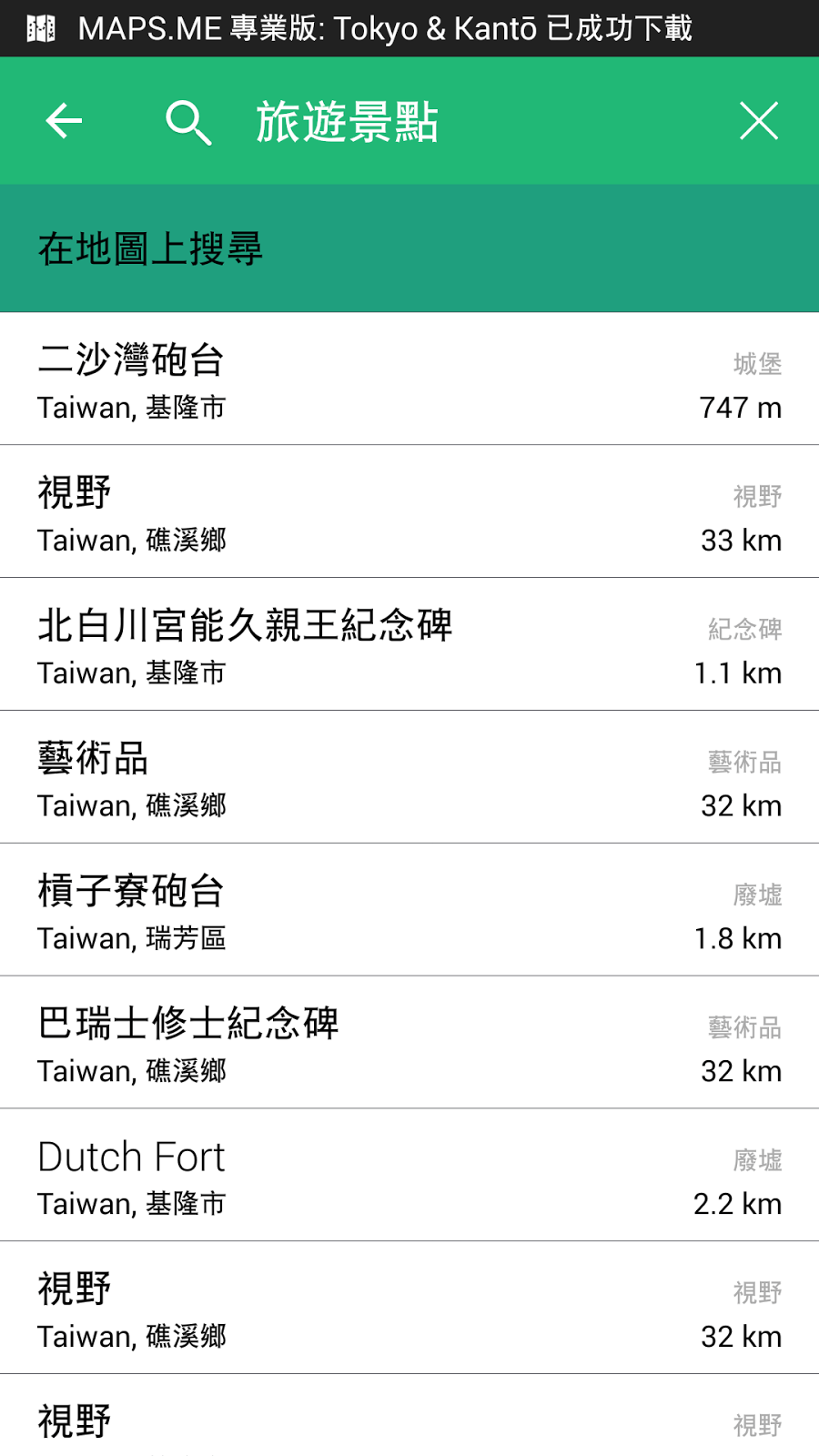The image size is (819, 1456).
Task: Open 北白川宮能久親王紀念碑 result
Action: point(409,645)
